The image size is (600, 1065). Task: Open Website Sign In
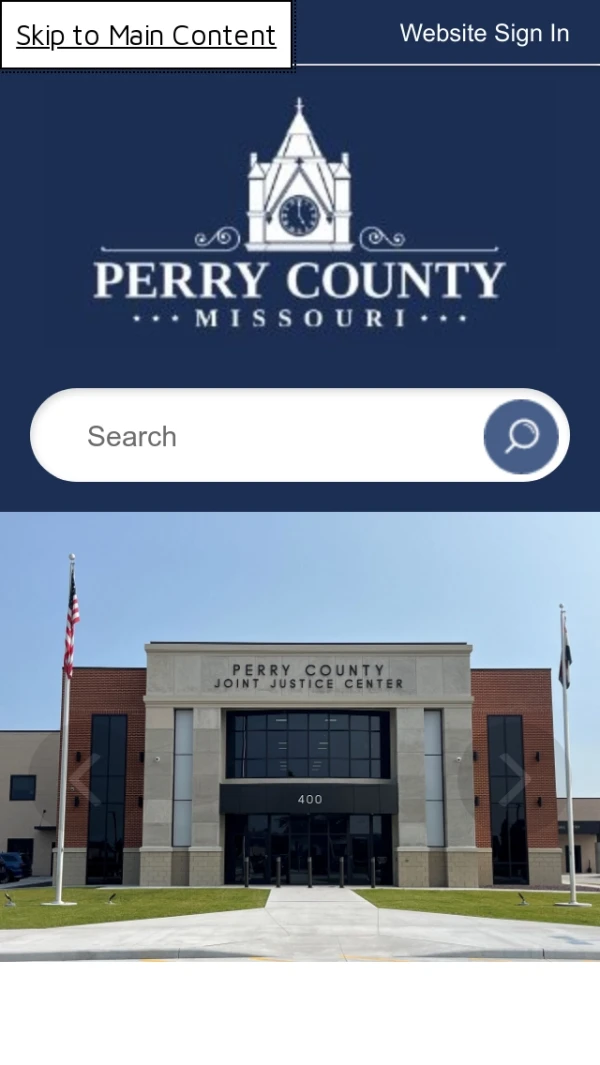(x=484, y=33)
